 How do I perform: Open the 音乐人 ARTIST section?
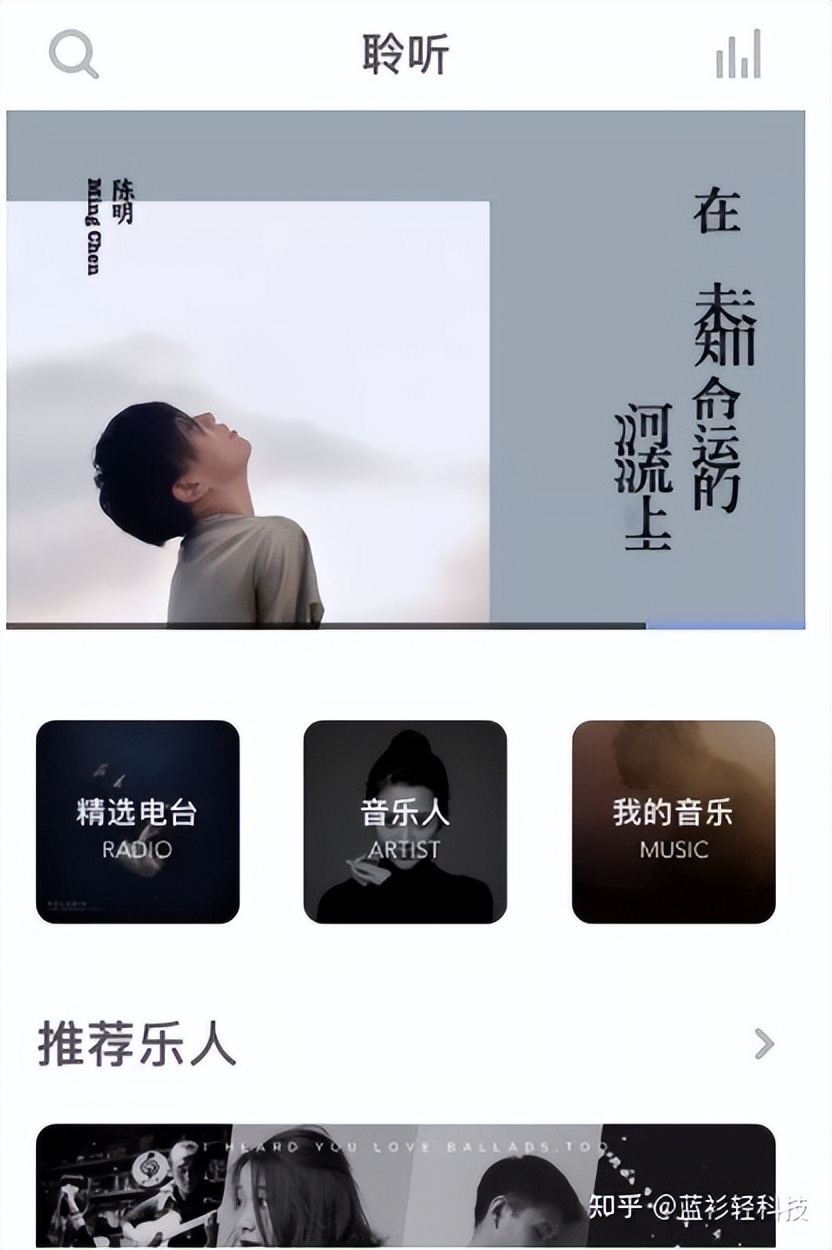point(405,822)
